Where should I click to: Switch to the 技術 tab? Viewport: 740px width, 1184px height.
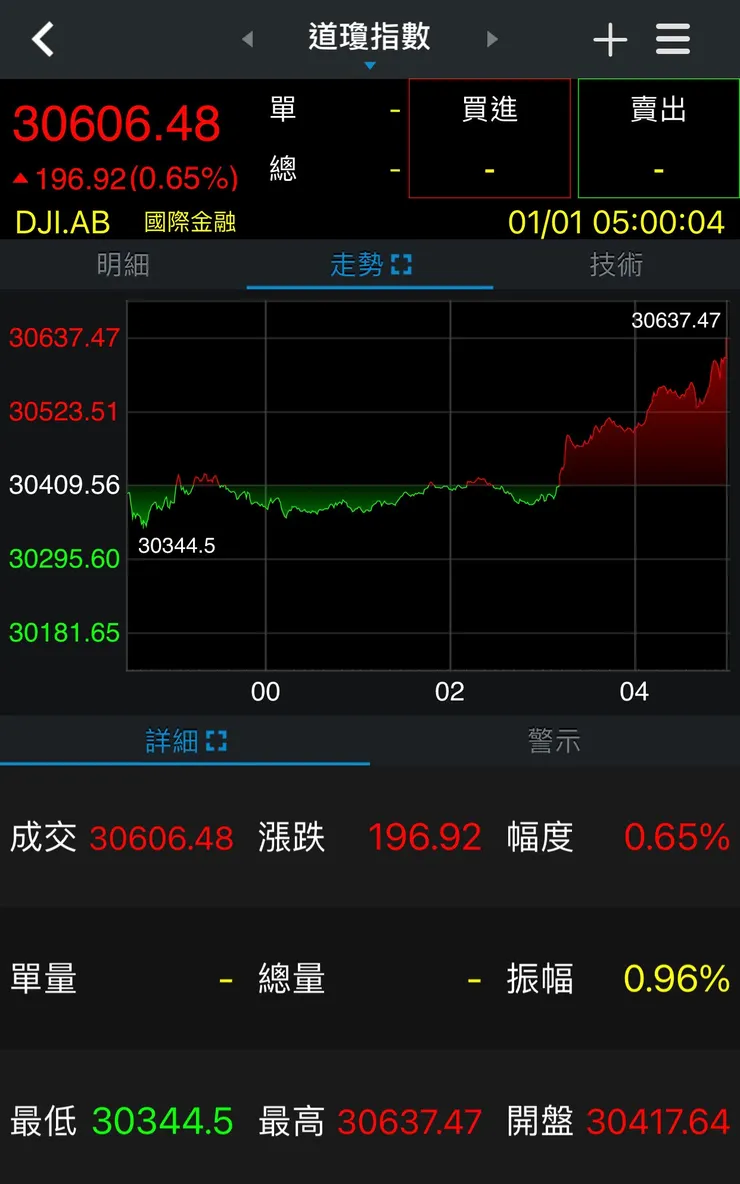coord(616,265)
